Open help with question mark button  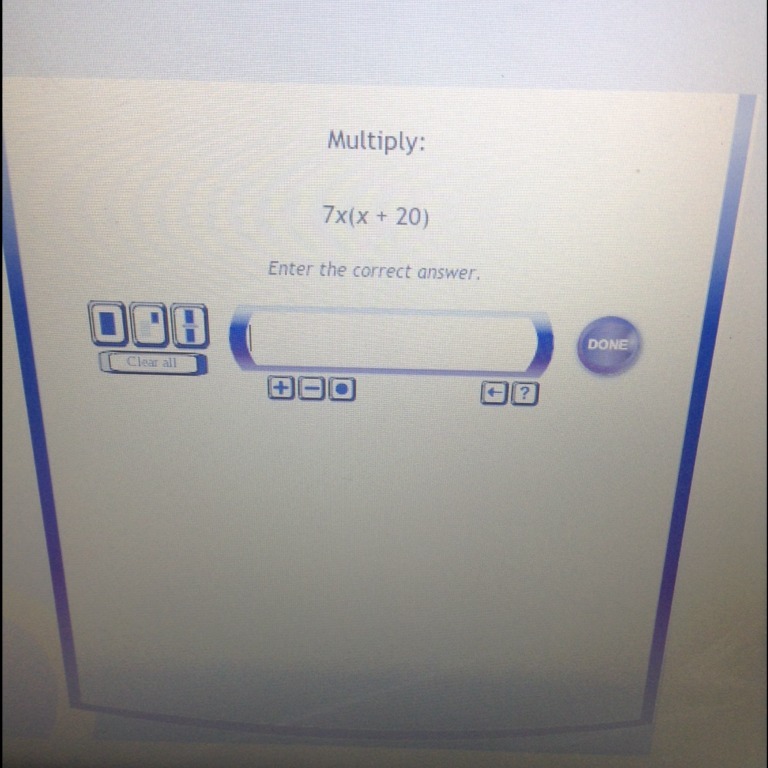525,393
